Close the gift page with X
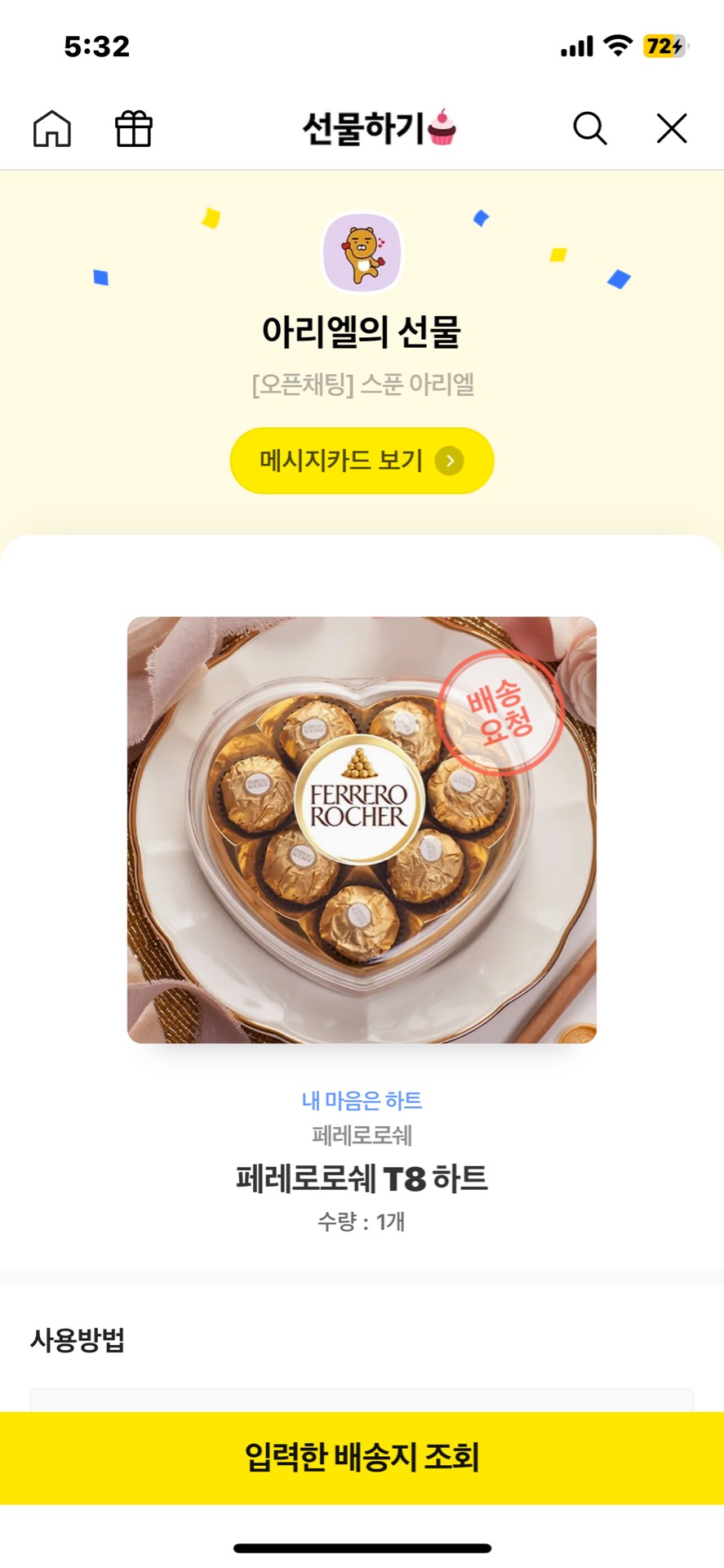Screen dimensions: 724x1568 (672, 129)
